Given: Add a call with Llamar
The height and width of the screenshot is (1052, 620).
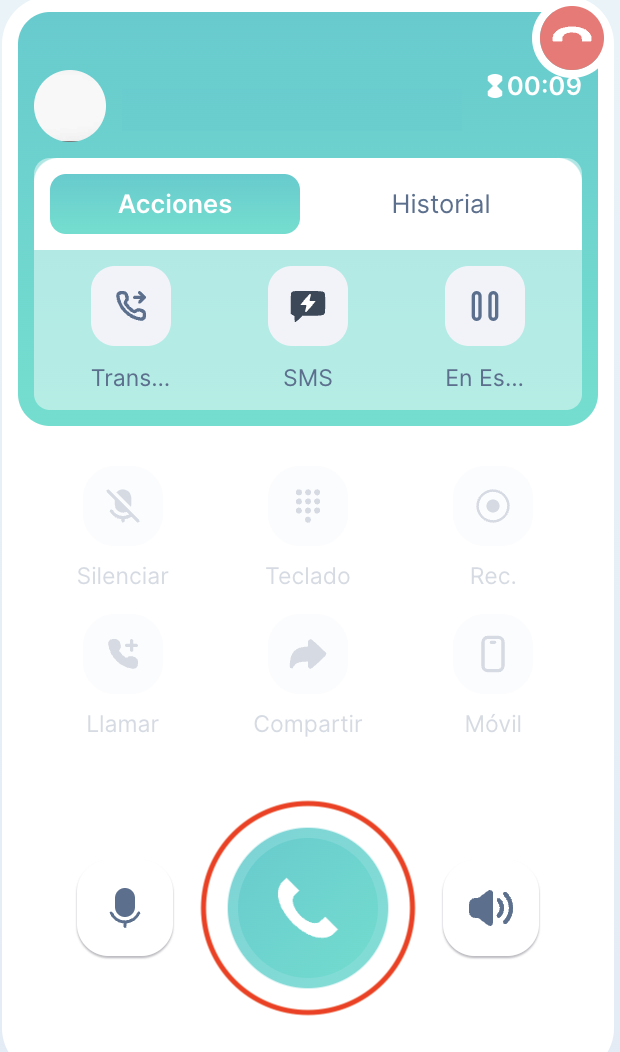Looking at the screenshot, I should click(123, 654).
